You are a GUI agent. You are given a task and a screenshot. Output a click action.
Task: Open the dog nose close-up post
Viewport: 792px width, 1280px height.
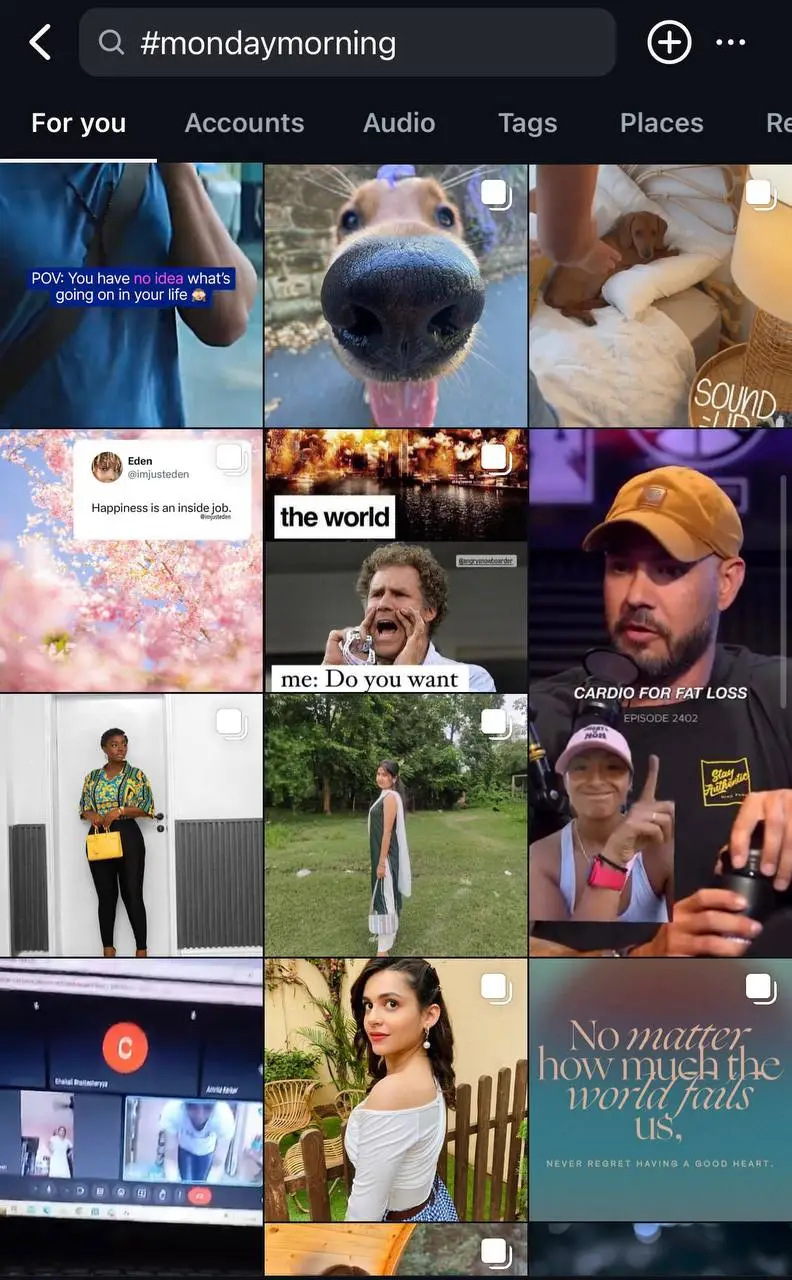(x=395, y=296)
